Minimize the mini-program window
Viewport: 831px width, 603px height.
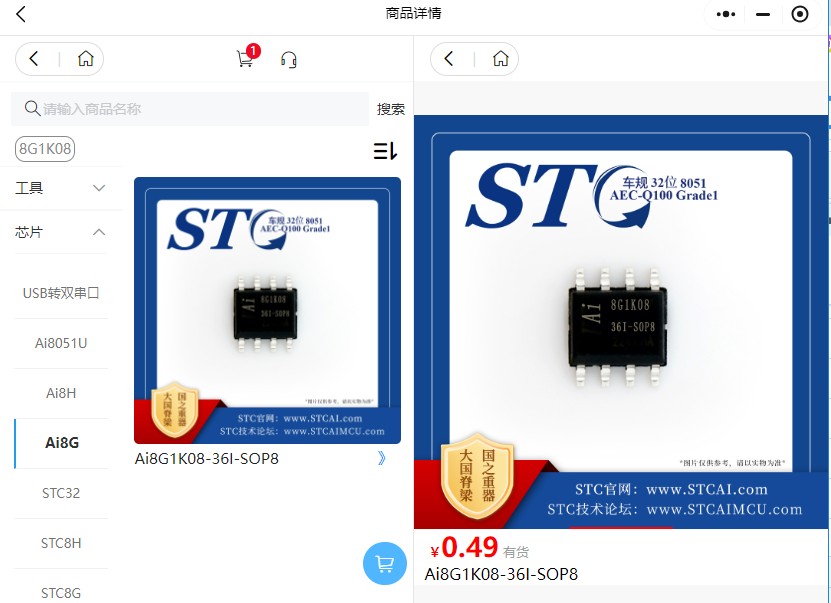click(x=763, y=14)
